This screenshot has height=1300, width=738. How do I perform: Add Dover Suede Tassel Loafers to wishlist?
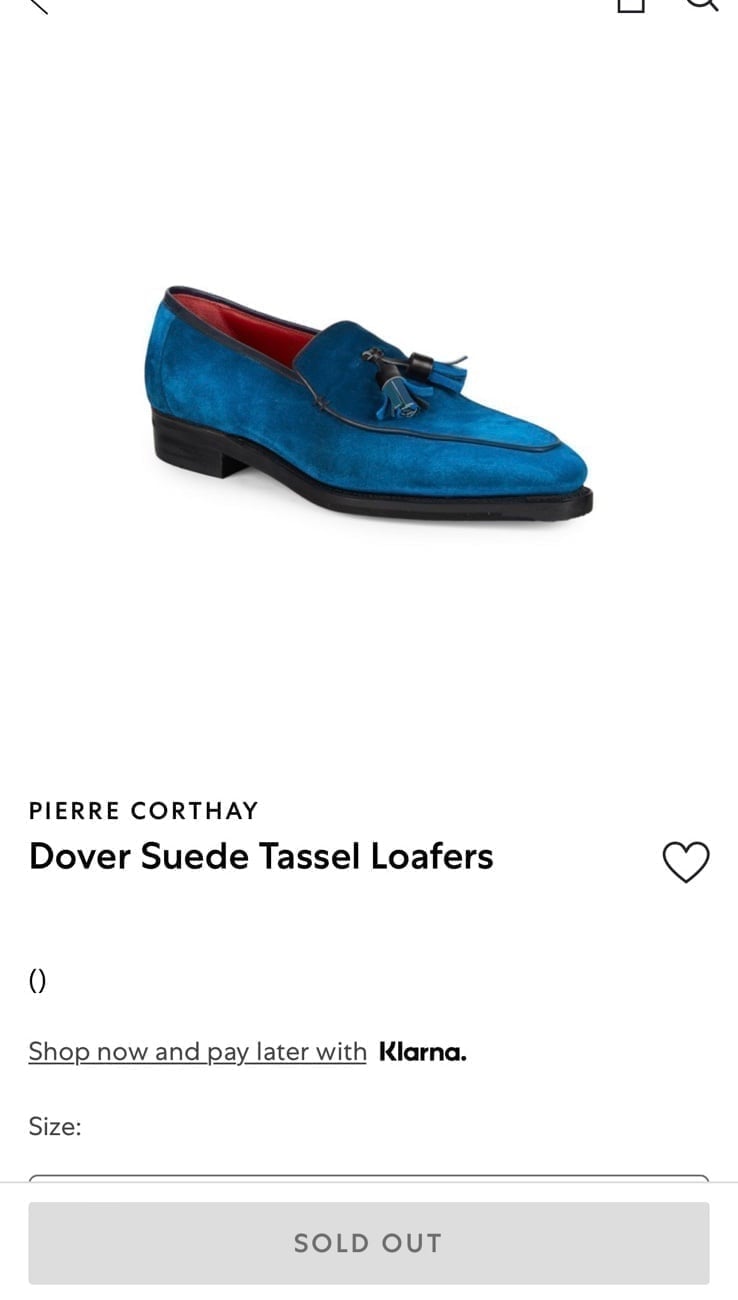(686, 862)
